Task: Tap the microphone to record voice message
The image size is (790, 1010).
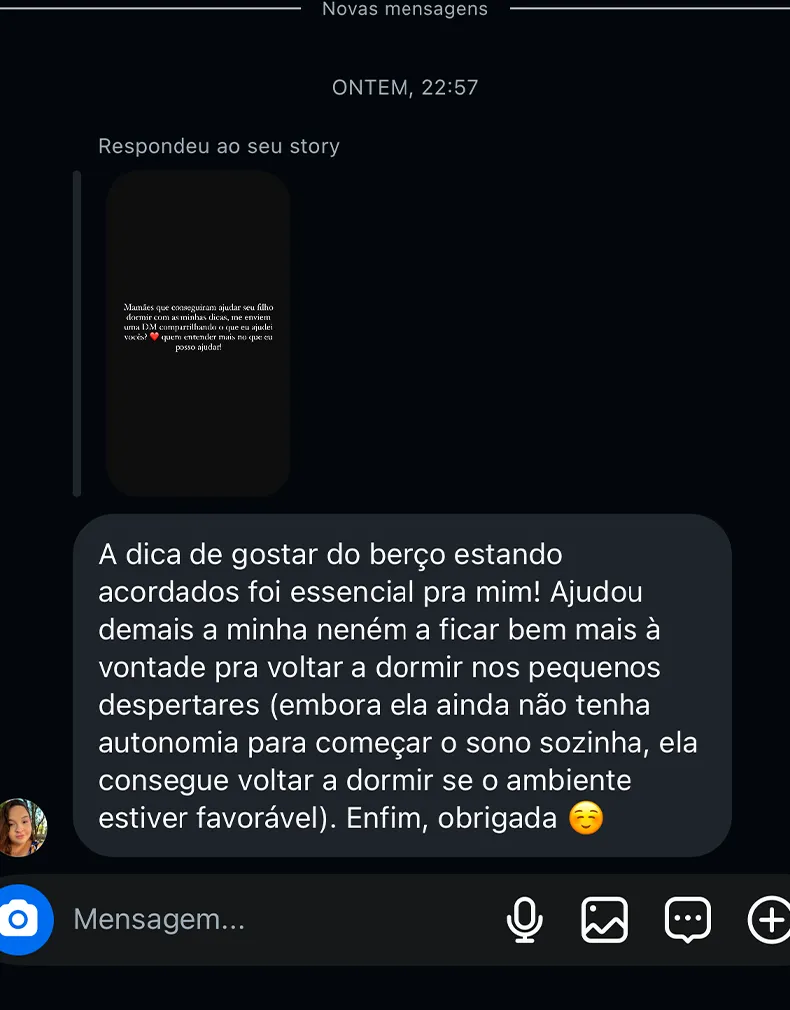Action: pyautogui.click(x=524, y=919)
